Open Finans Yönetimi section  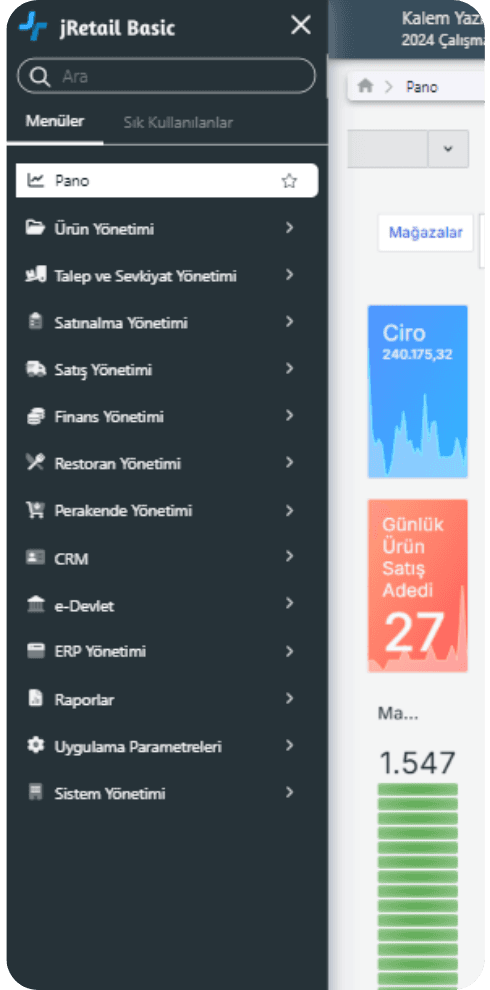tap(167, 417)
